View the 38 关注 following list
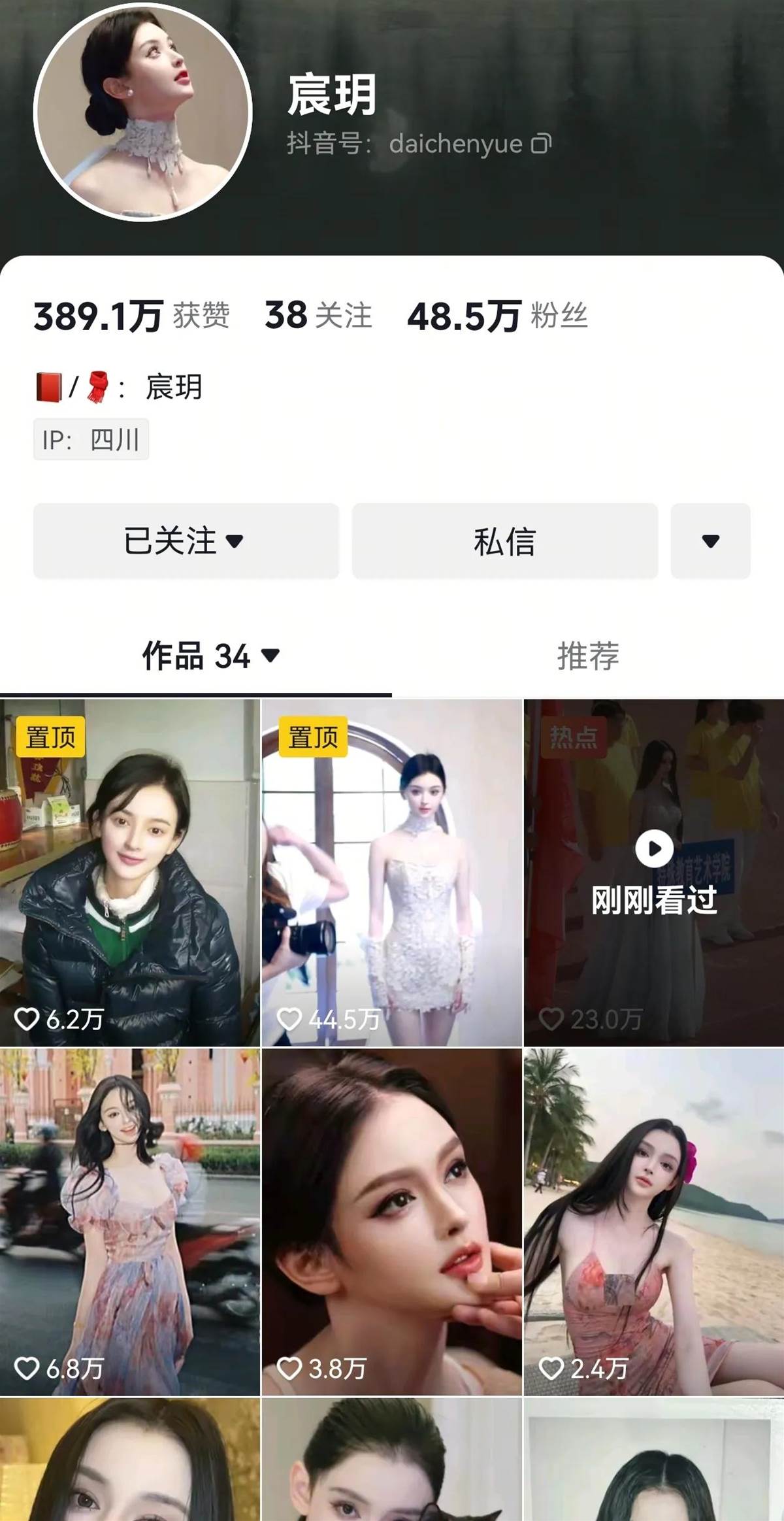 pos(318,316)
